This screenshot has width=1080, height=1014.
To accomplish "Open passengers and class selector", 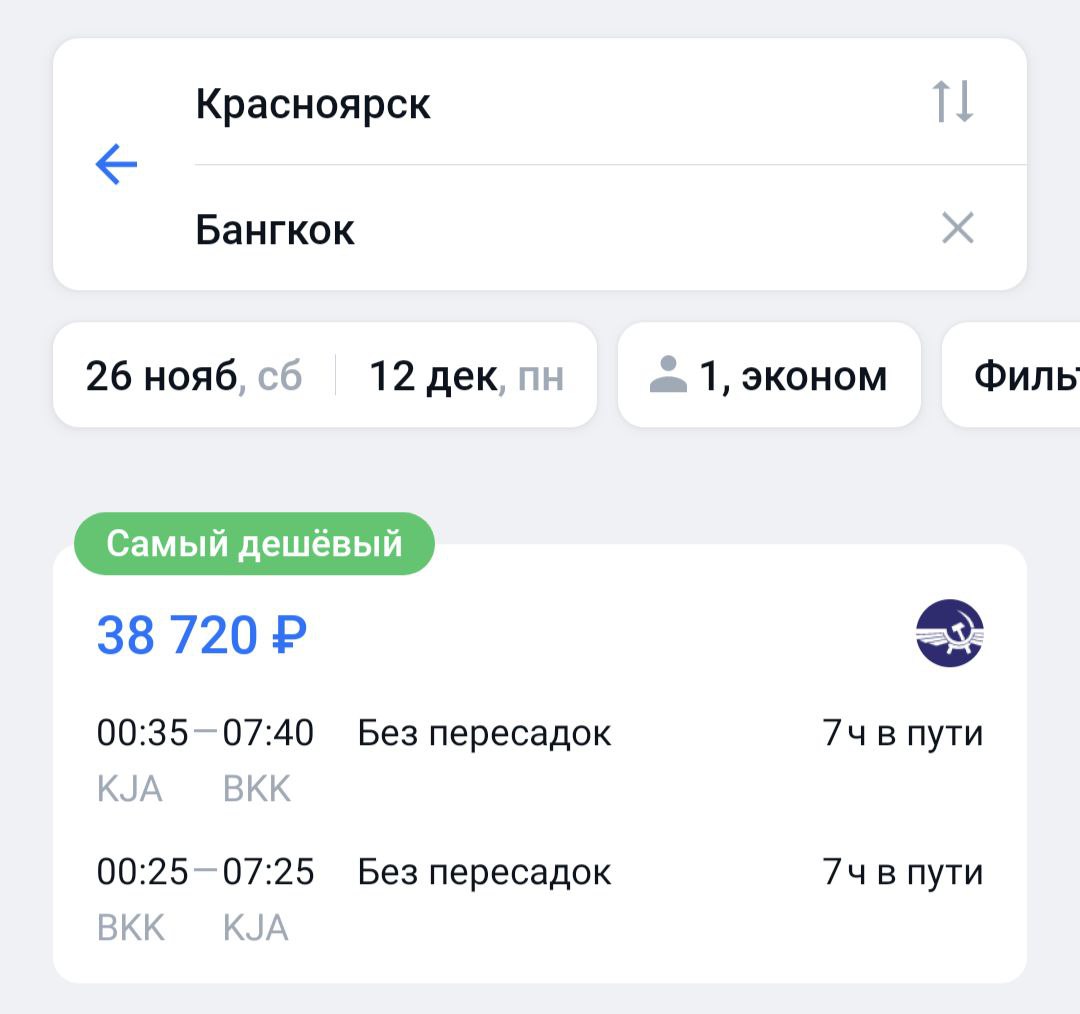I will [x=768, y=376].
